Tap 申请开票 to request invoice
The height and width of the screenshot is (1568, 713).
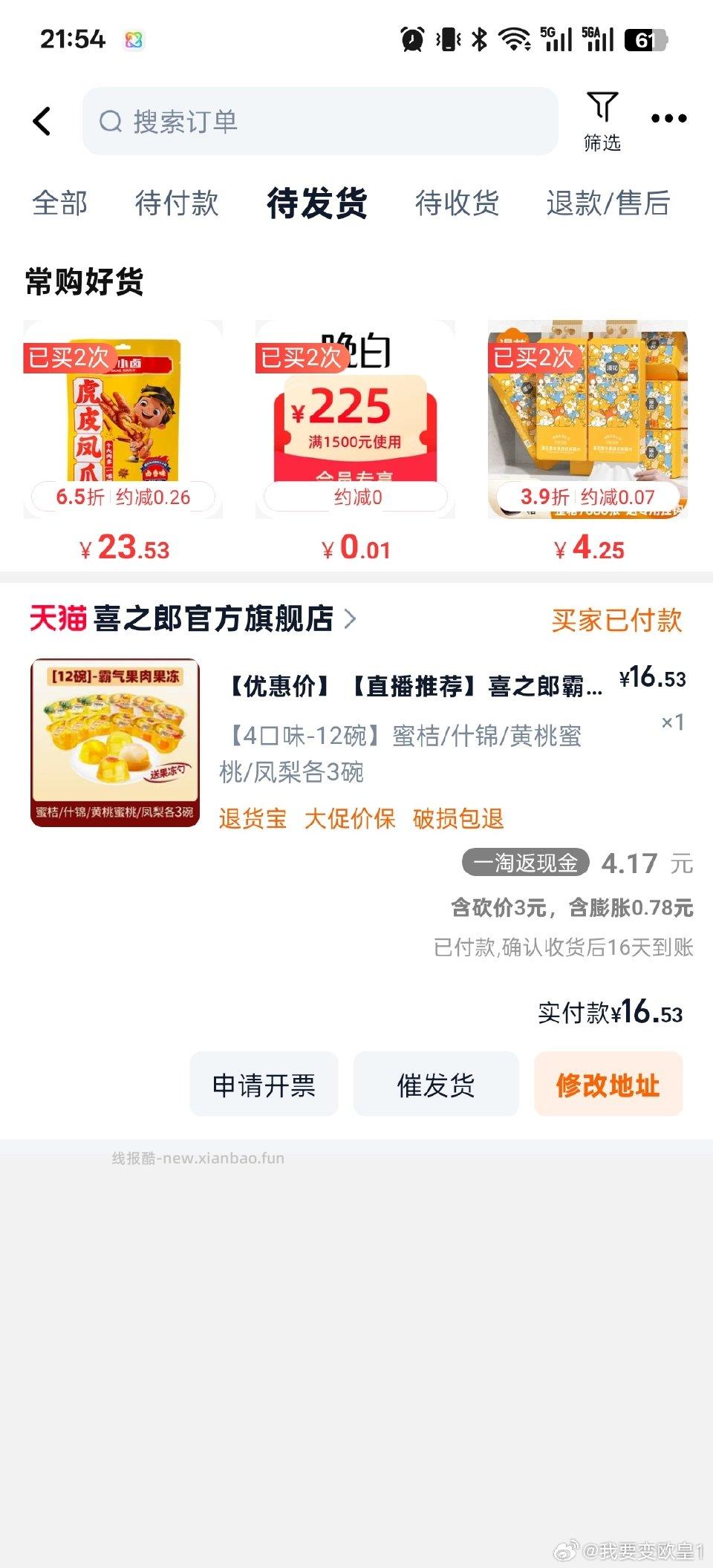265,1084
